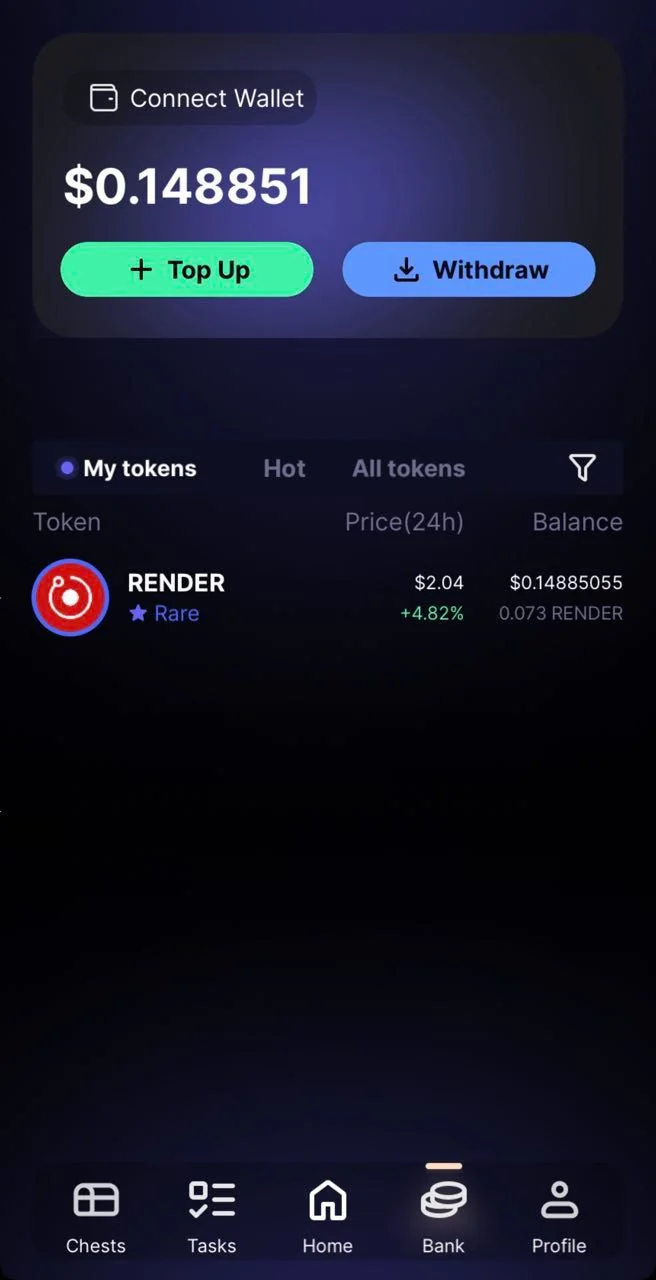Viewport: 656px width, 1280px height.
Task: Open the Tasks tab
Action: [x=212, y=1217]
